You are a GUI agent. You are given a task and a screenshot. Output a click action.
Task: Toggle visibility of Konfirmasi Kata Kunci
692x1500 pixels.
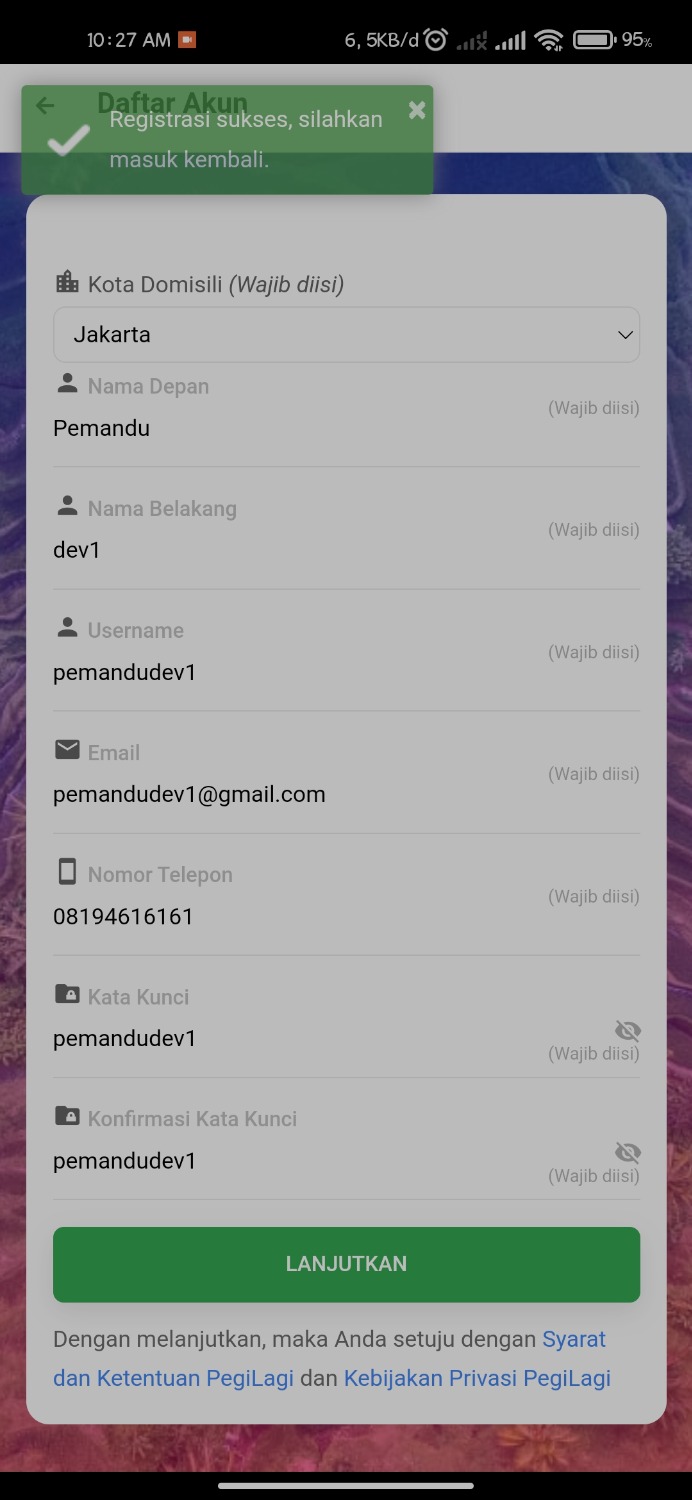pos(627,1153)
